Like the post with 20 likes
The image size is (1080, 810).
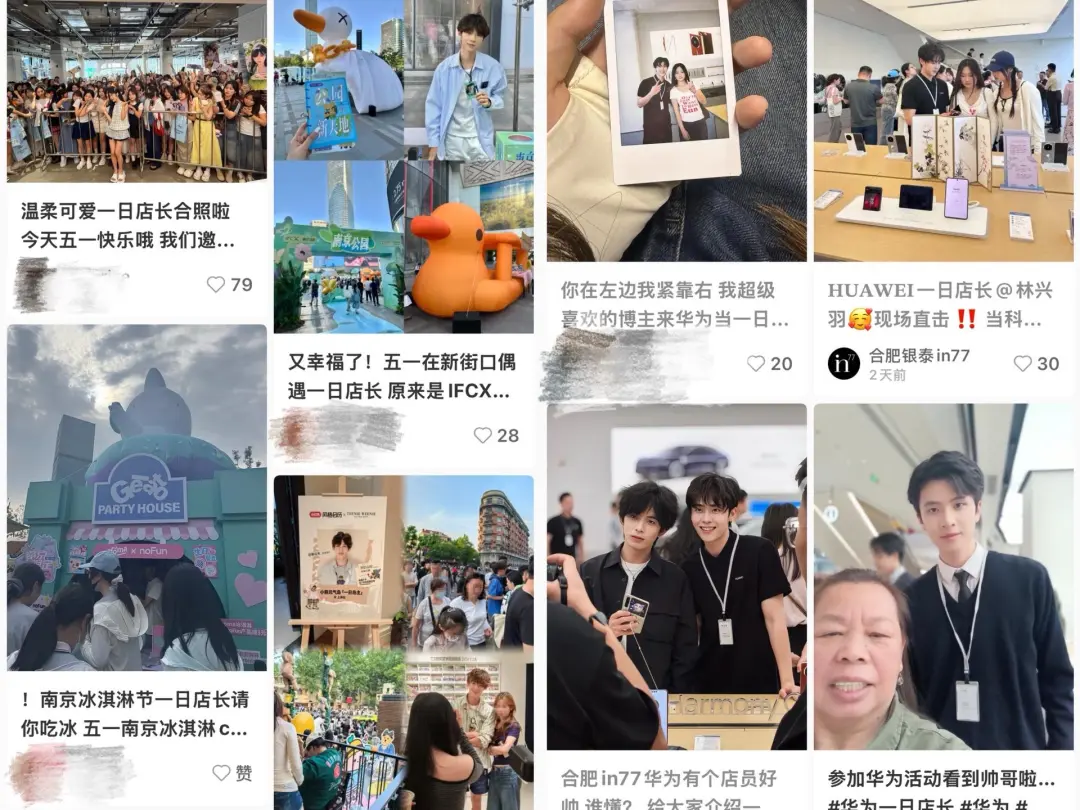(x=756, y=364)
